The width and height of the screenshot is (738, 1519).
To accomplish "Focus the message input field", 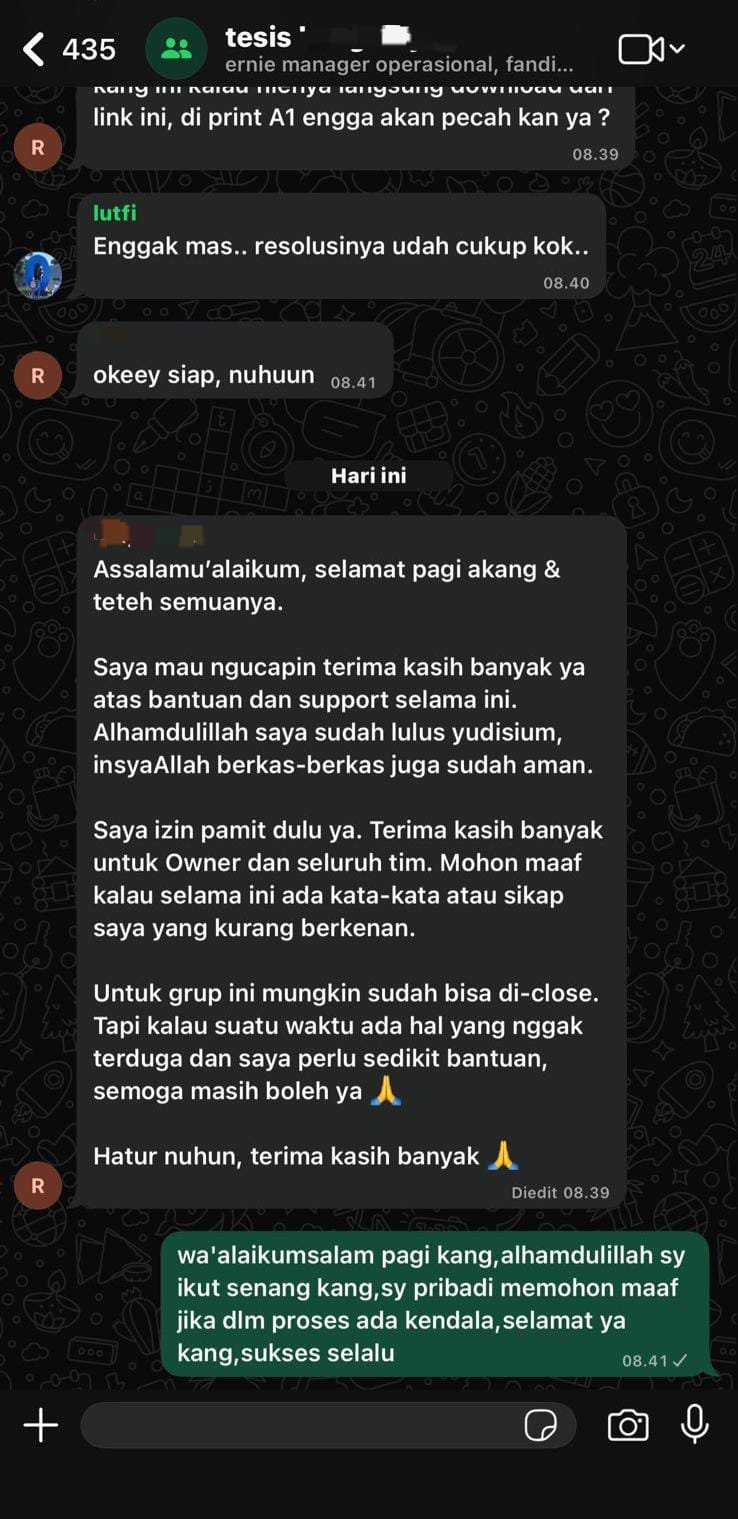I will [x=300, y=1426].
